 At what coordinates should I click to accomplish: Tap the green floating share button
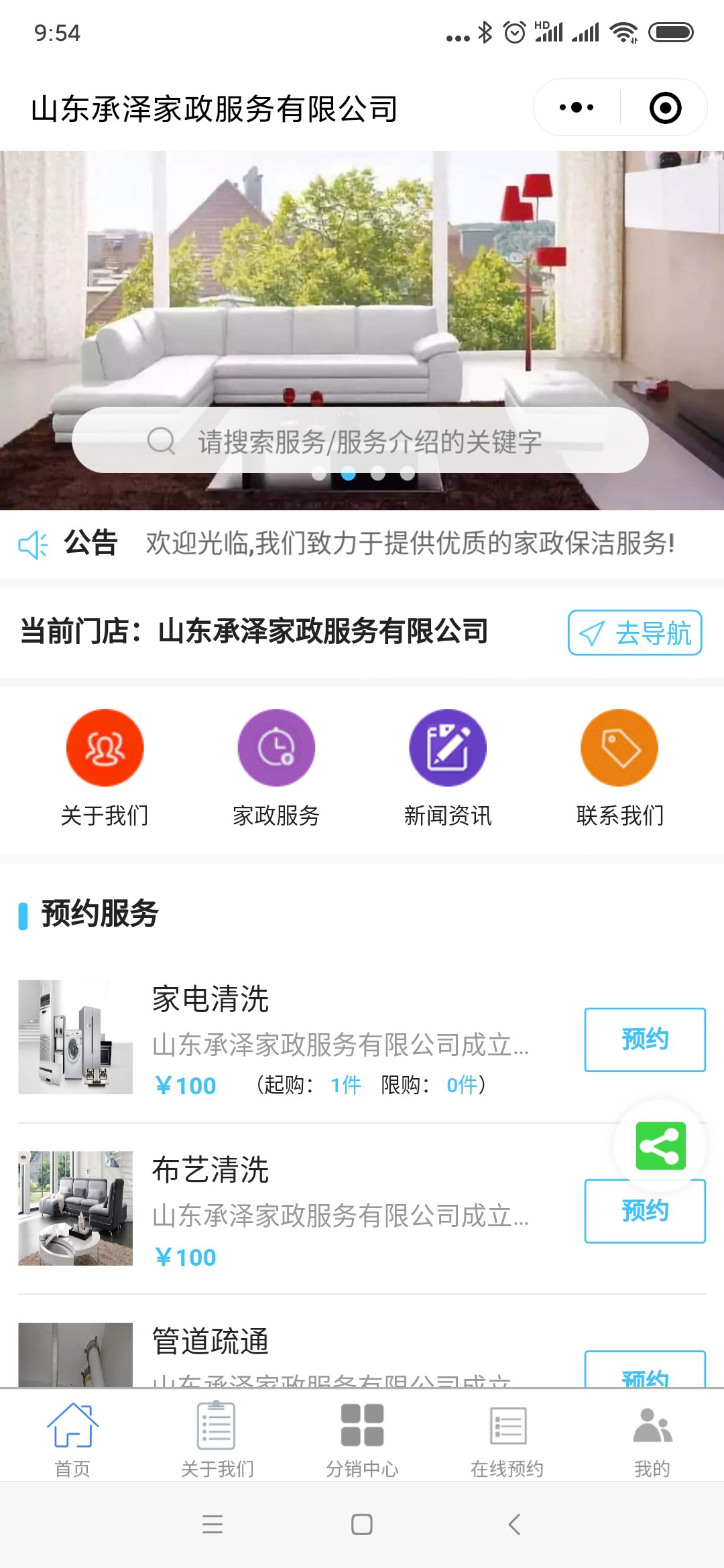660,1146
